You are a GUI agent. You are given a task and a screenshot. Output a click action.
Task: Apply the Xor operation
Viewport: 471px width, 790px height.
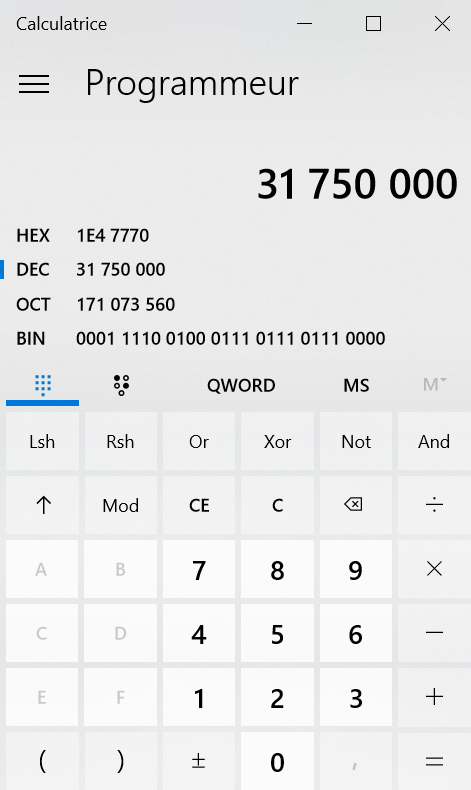[277, 441]
